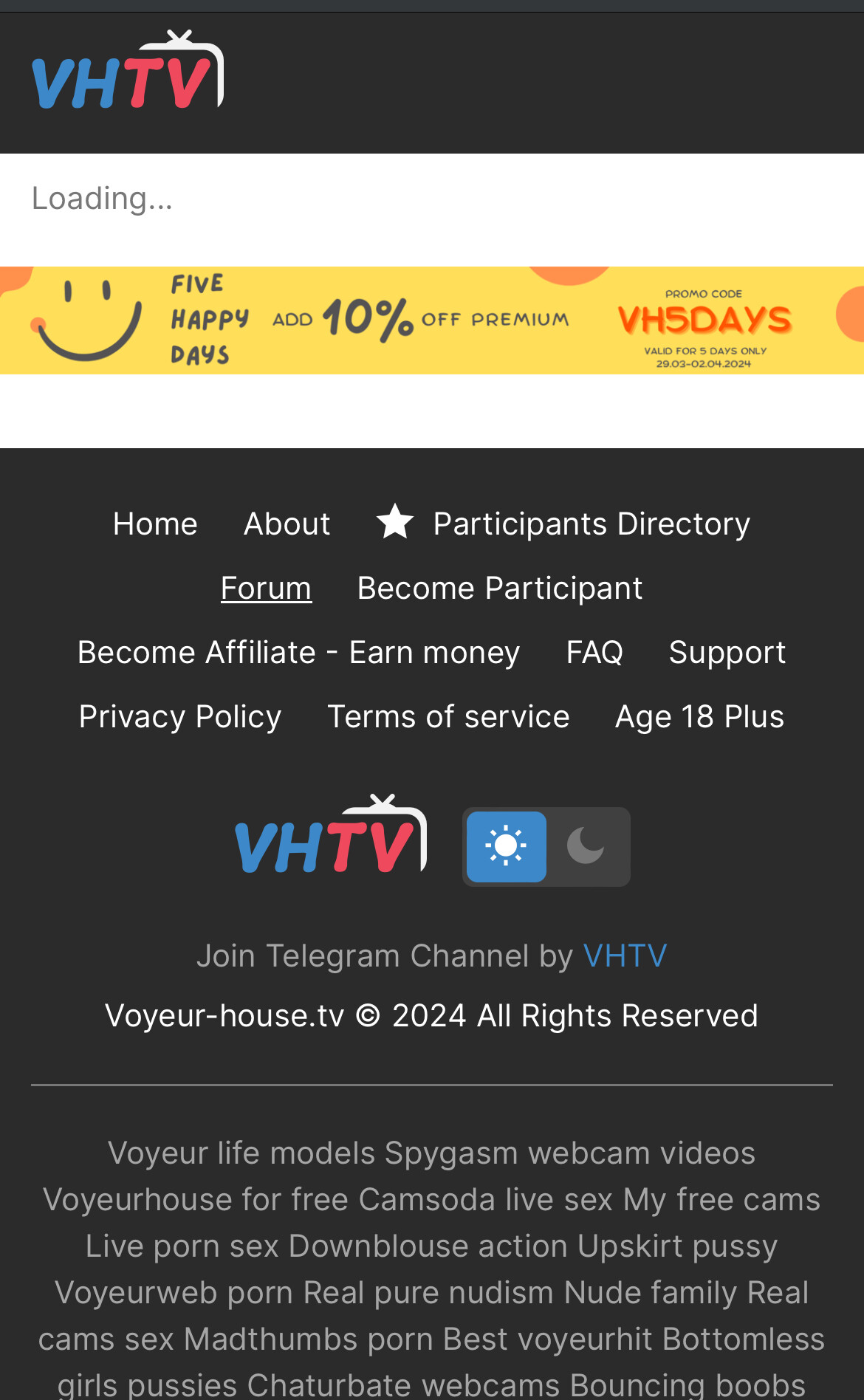
Task: Open the Five Happy Days promo banner
Action: [x=432, y=320]
